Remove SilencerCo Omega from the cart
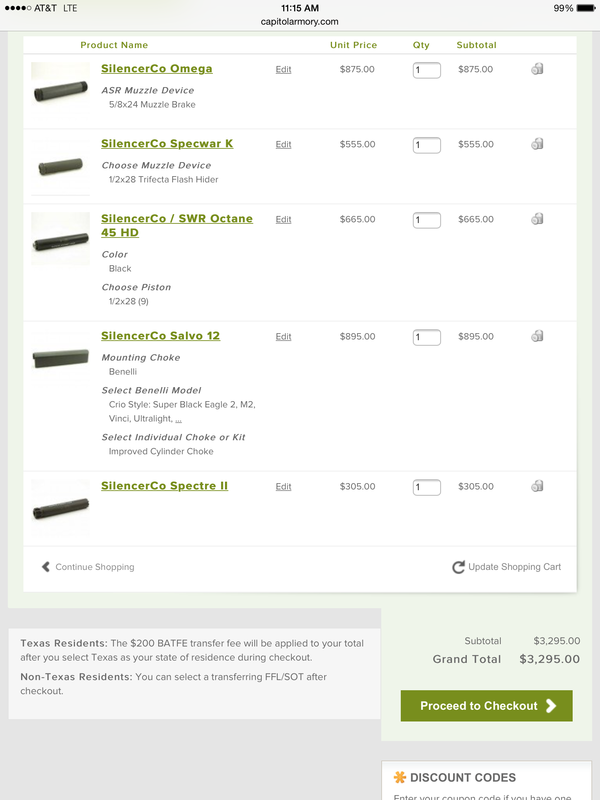This screenshot has height=800, width=600. click(537, 69)
